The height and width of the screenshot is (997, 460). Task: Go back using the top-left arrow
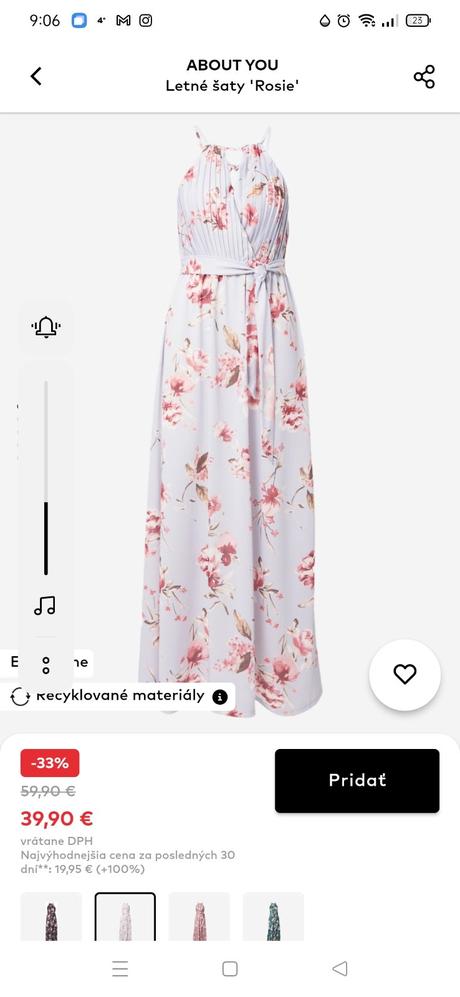pos(36,76)
